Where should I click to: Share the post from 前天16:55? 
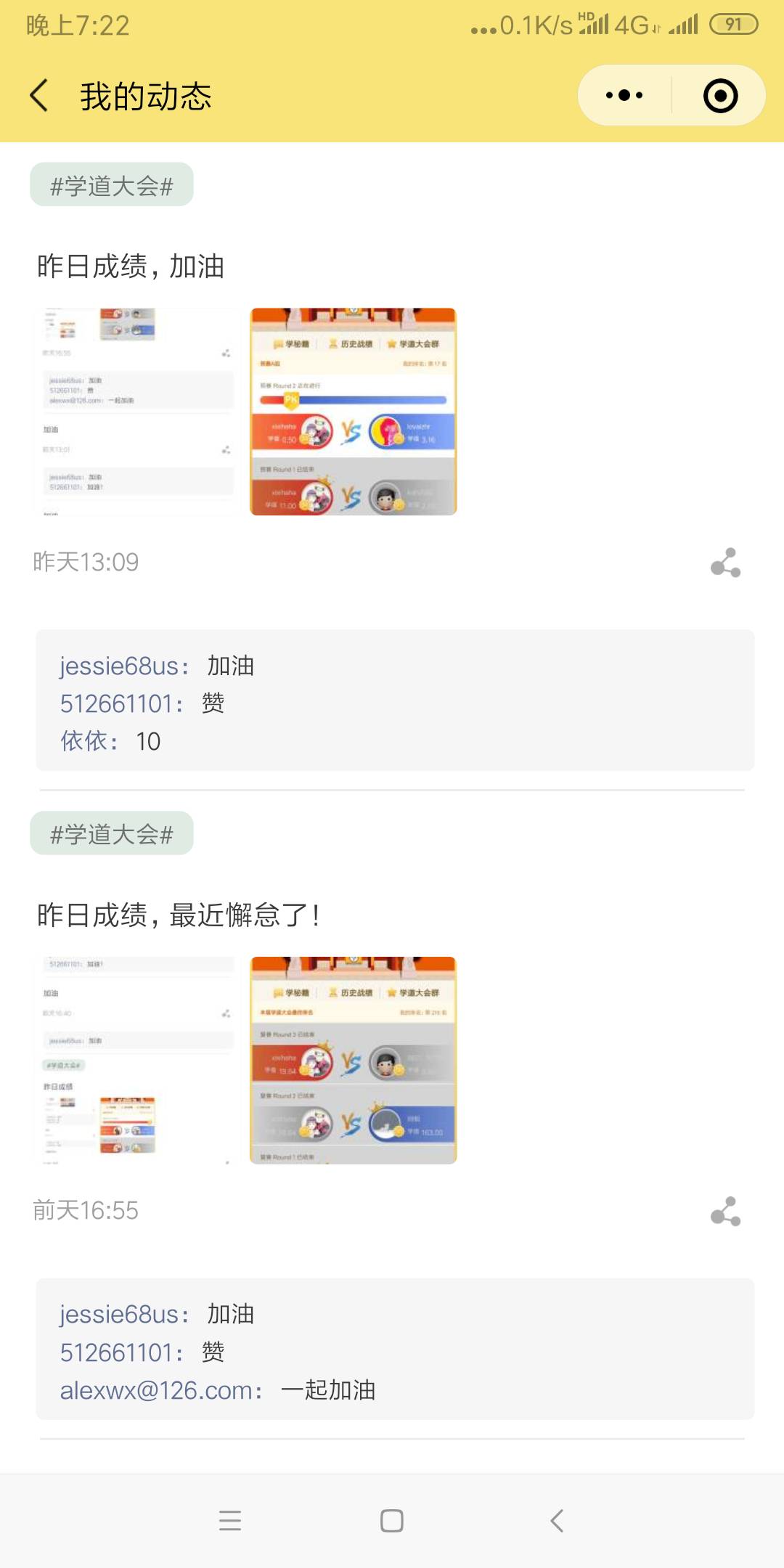coord(725,1211)
